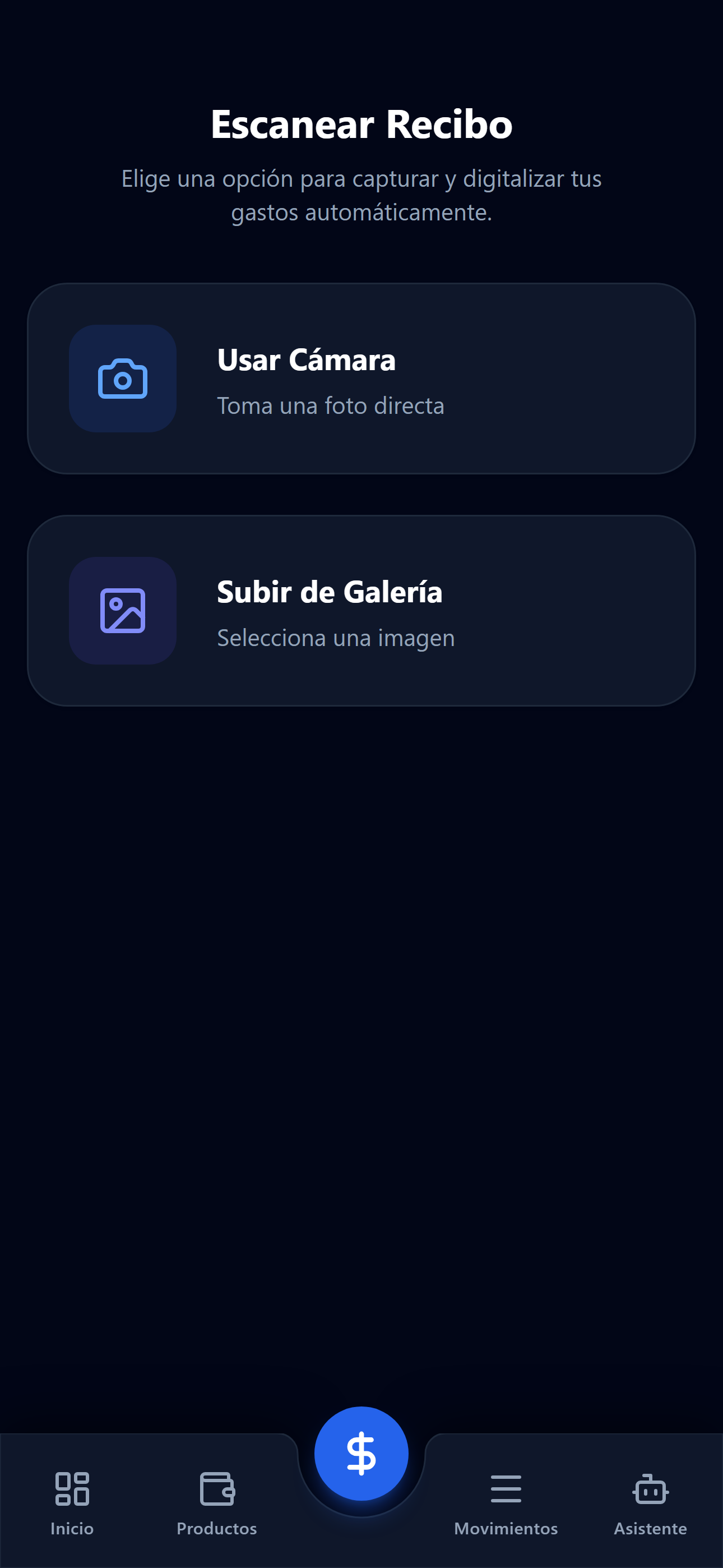Select the Subir de Galería option
Viewport: 723px width, 1568px height.
pos(361,611)
